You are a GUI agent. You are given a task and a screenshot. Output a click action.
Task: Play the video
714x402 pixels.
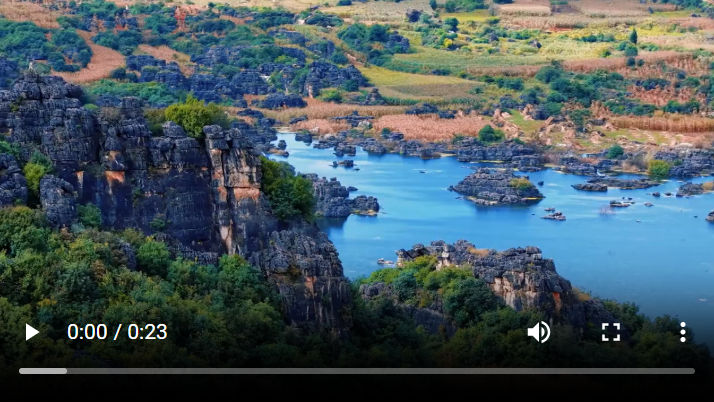tap(32, 332)
